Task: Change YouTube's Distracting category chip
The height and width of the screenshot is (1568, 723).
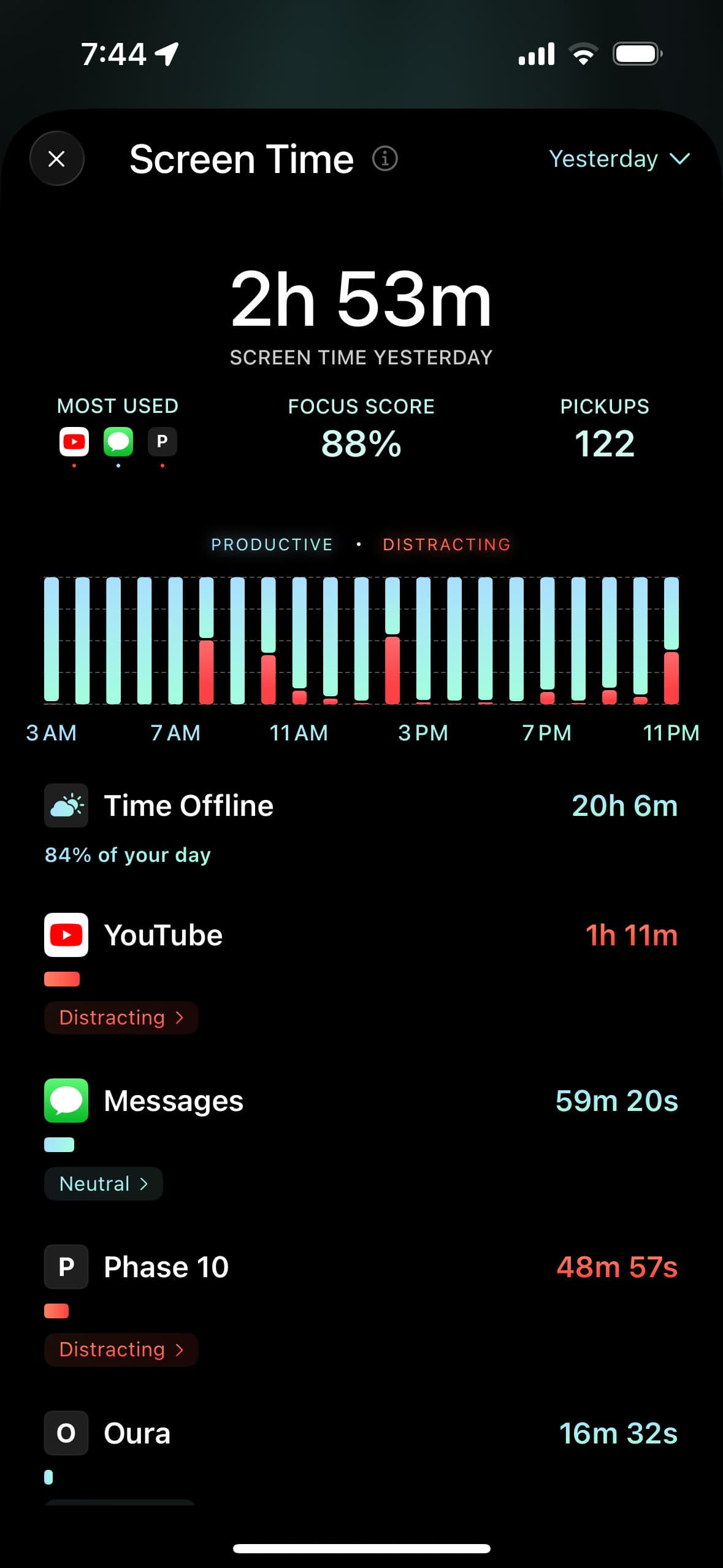Action: 121,1017
